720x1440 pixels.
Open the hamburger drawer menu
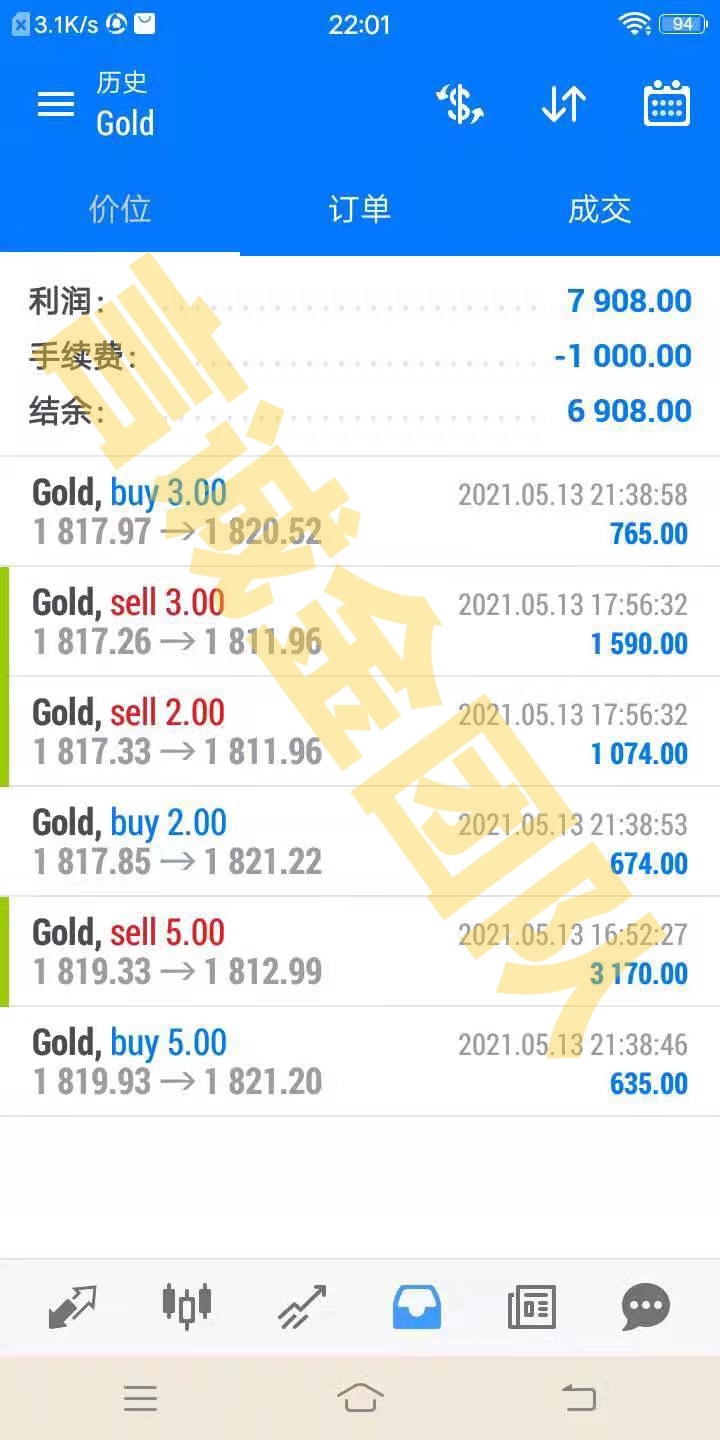click(x=56, y=104)
